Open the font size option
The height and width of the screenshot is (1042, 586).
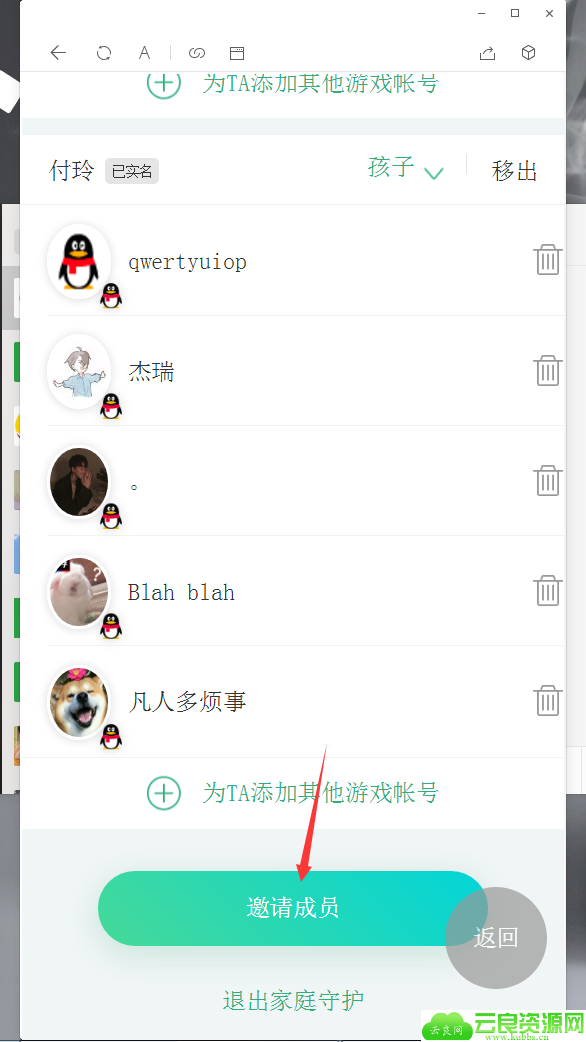(144, 53)
